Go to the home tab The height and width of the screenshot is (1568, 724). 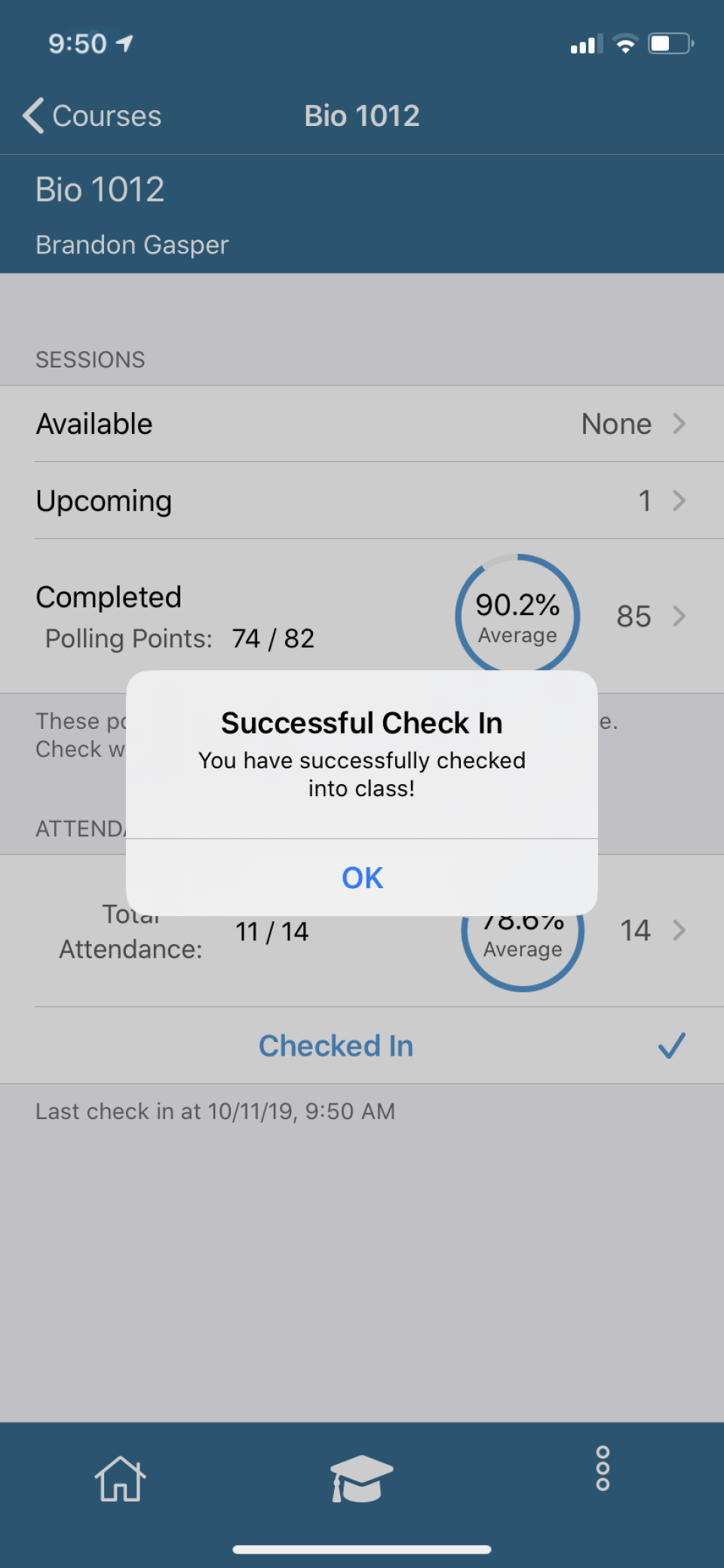120,1478
